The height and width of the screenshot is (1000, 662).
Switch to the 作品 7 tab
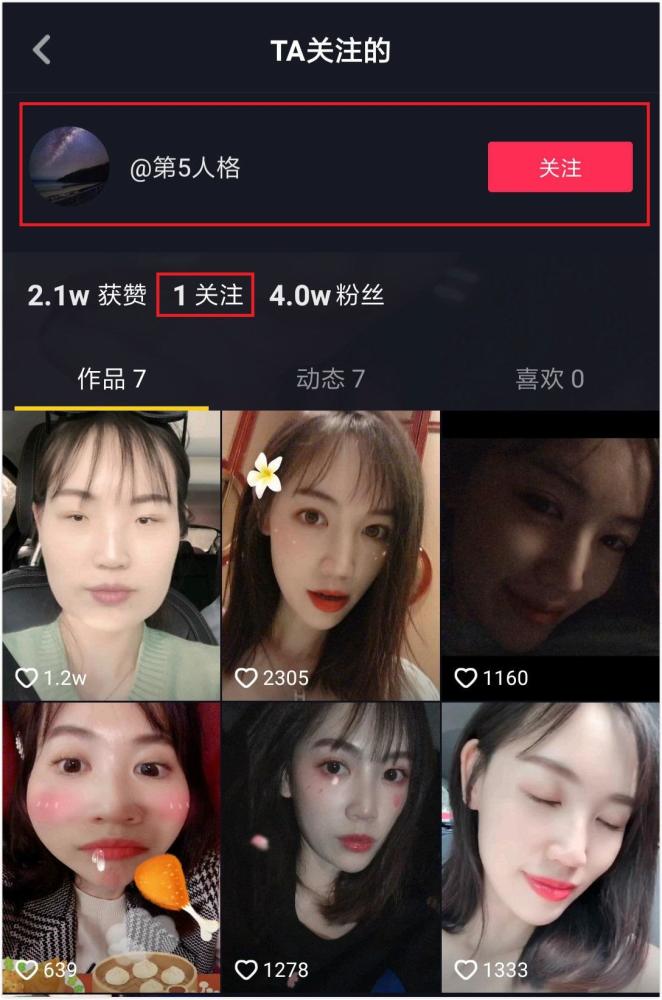111,379
